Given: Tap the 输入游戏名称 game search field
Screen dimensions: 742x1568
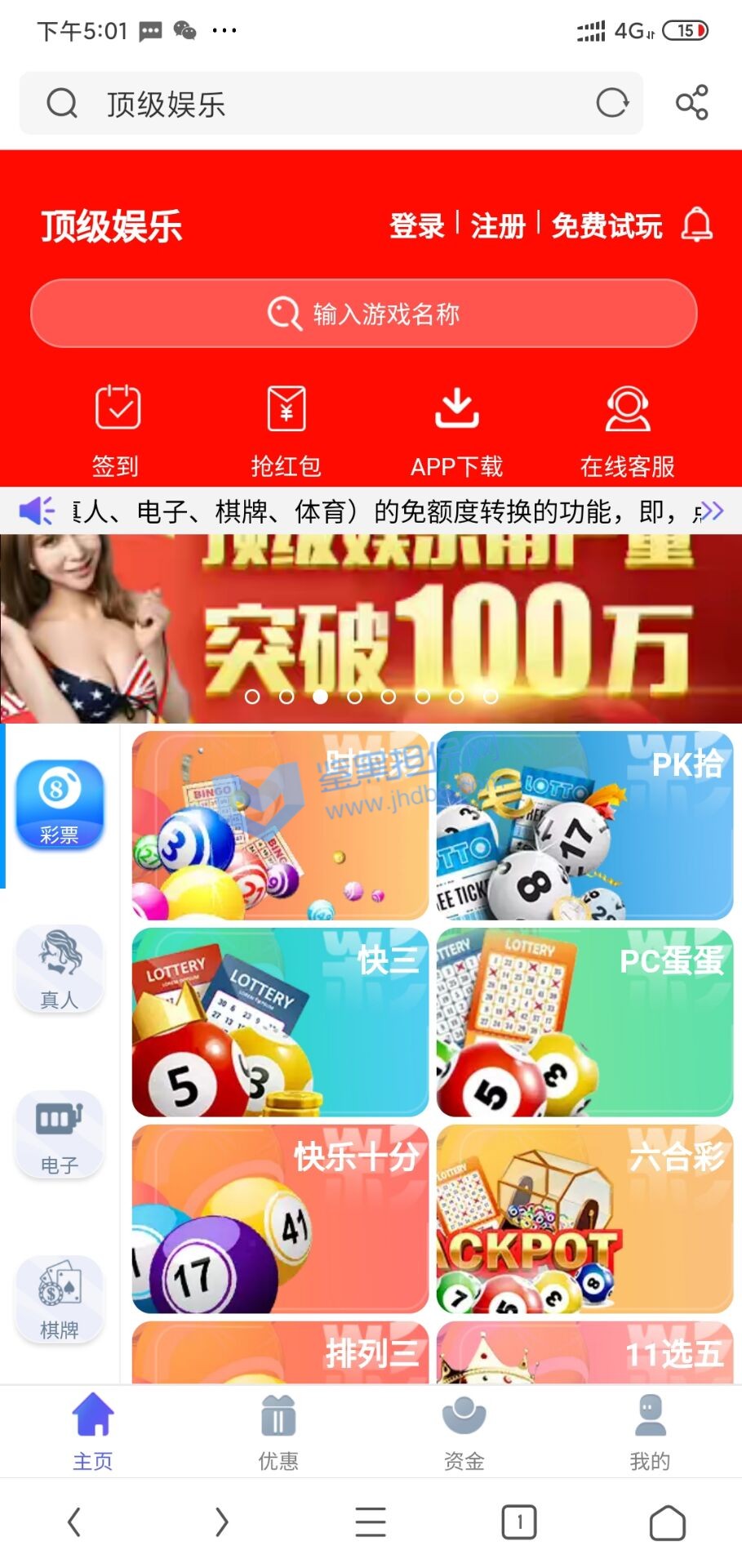Looking at the screenshot, I should (x=364, y=314).
